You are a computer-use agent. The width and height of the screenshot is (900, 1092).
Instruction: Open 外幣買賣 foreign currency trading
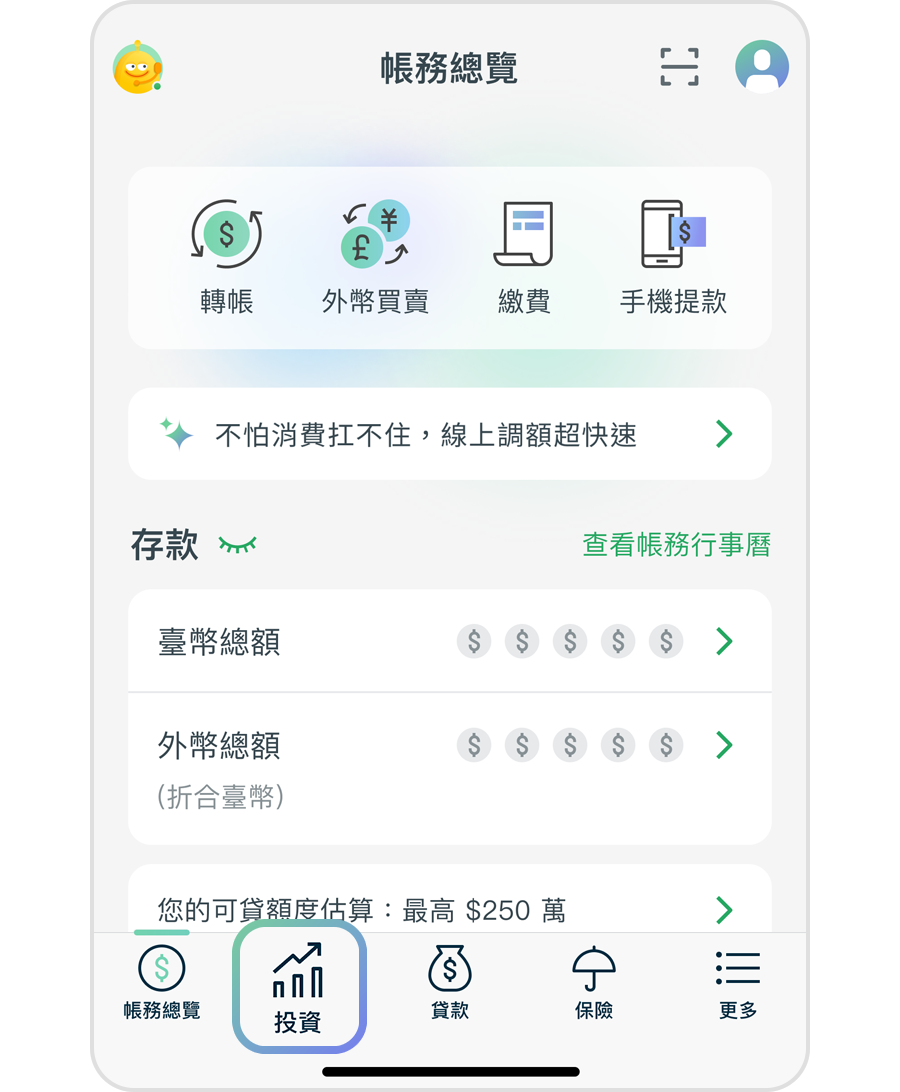375,257
